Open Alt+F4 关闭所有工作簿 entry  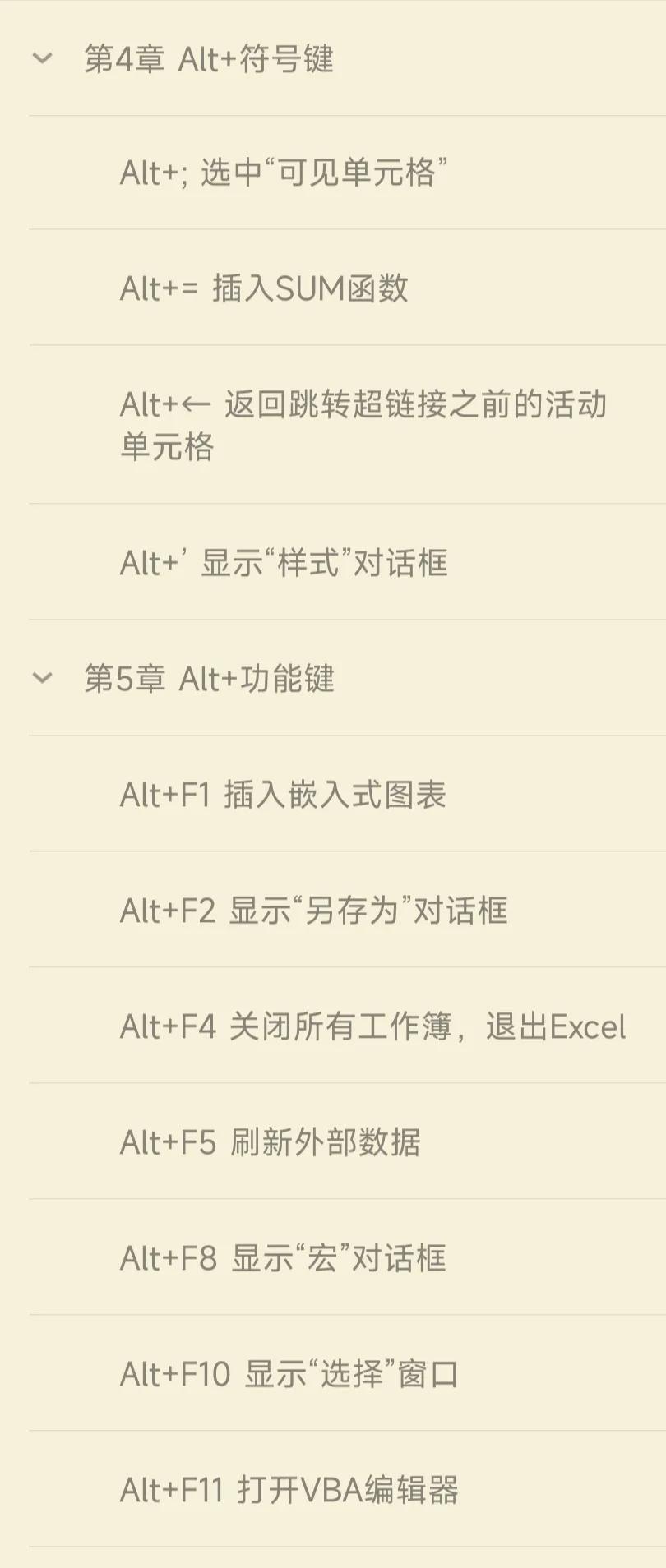coord(372,1026)
